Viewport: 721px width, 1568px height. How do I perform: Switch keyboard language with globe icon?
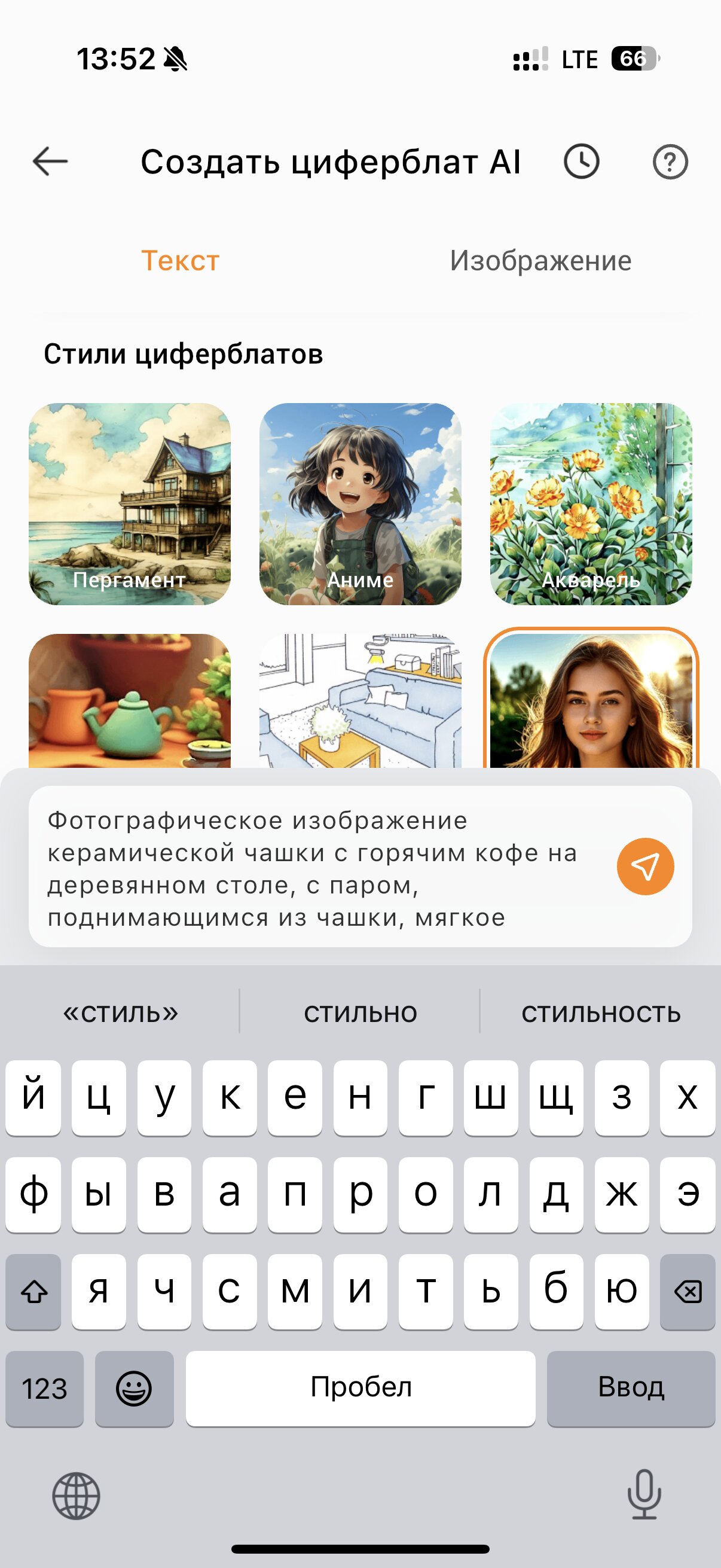[76, 1496]
